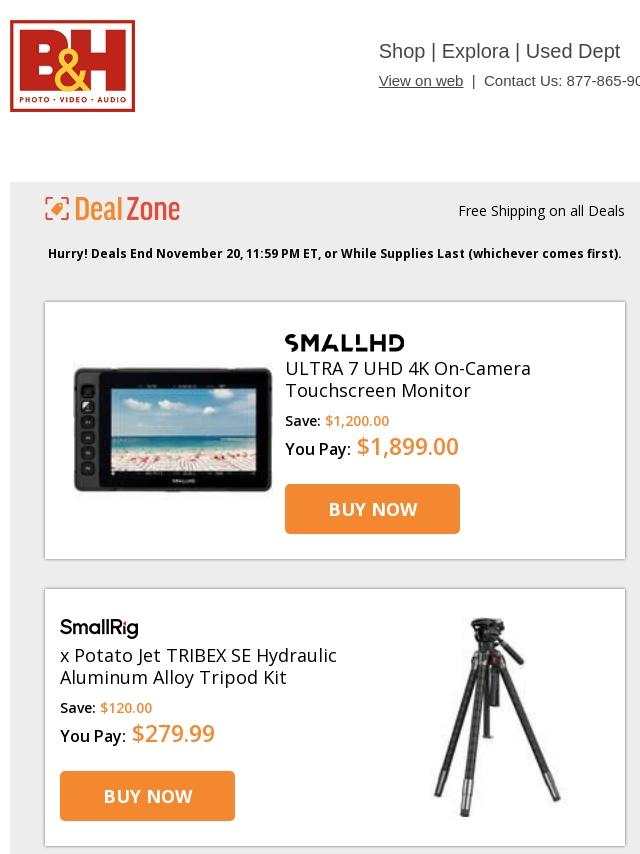Open TRIBEX SE Hydraulic tripod kit title
This screenshot has height=854, width=640.
coord(198,666)
